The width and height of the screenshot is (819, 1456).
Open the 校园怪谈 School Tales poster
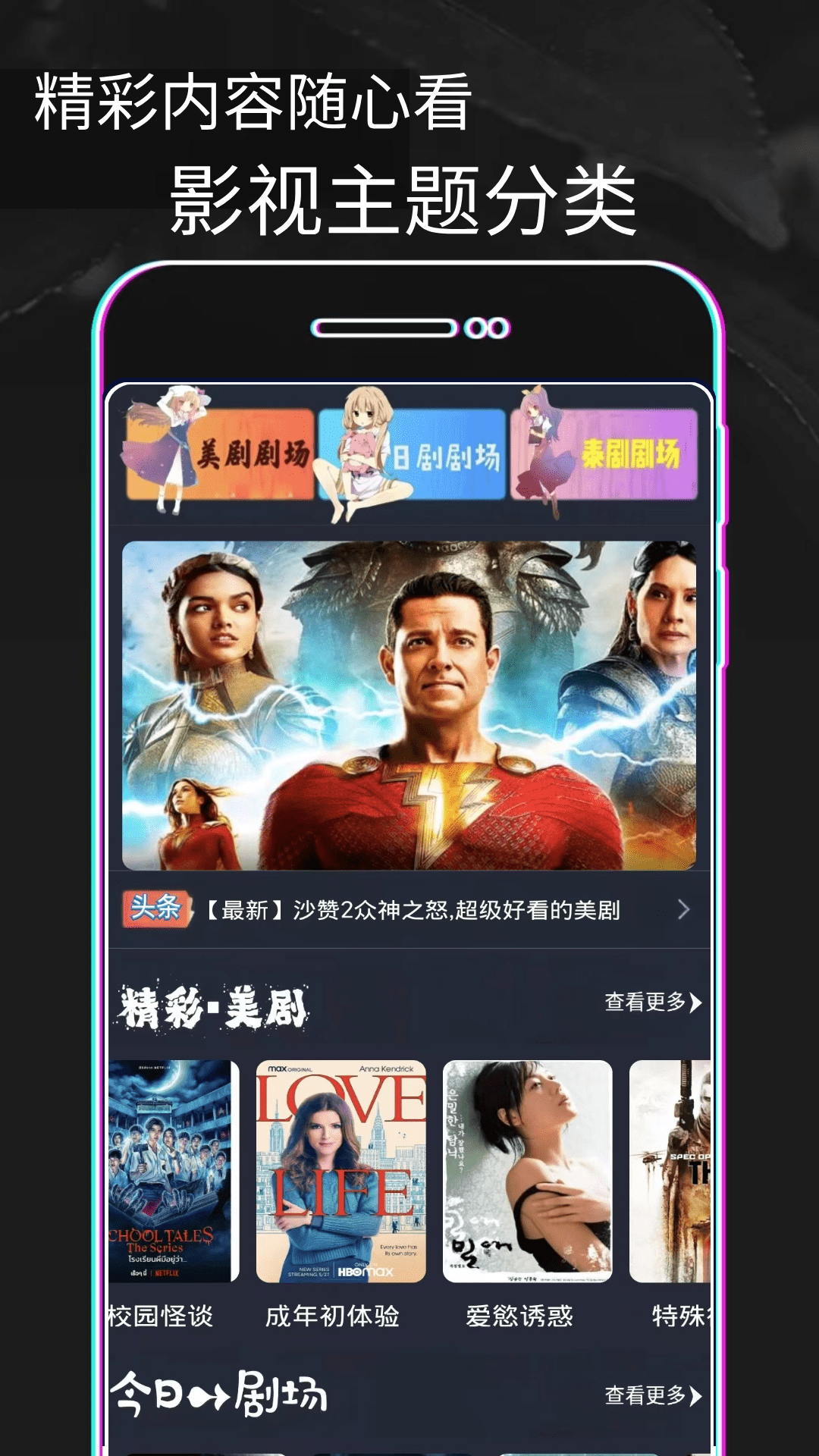pos(171,1172)
